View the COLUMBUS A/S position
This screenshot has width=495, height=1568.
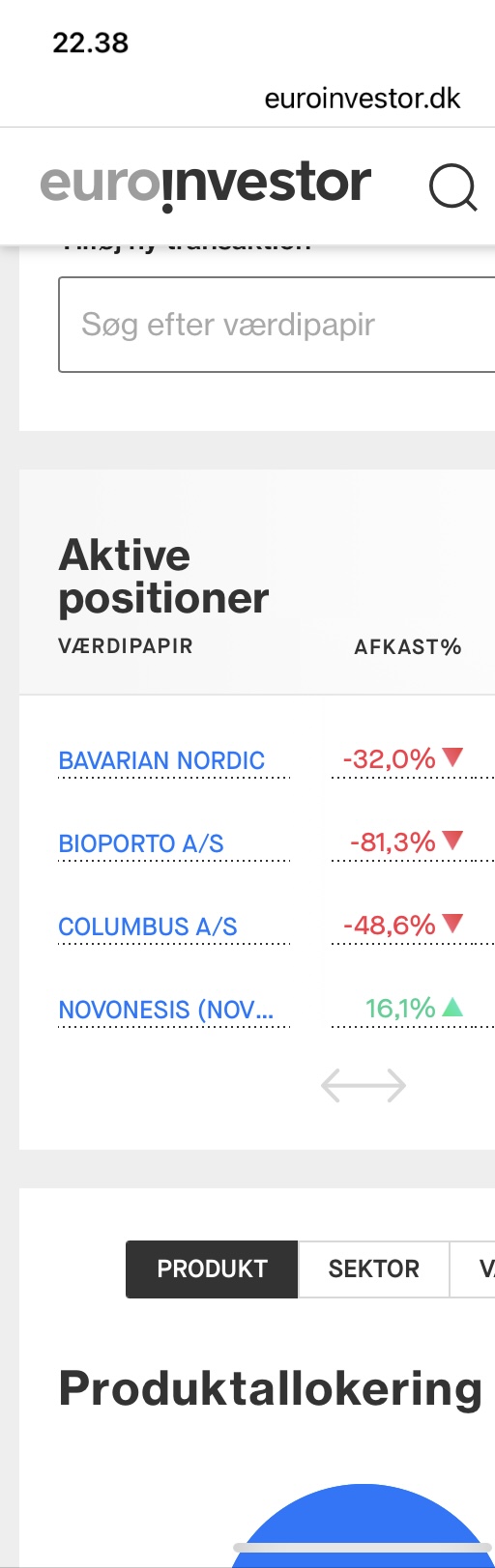tap(148, 927)
